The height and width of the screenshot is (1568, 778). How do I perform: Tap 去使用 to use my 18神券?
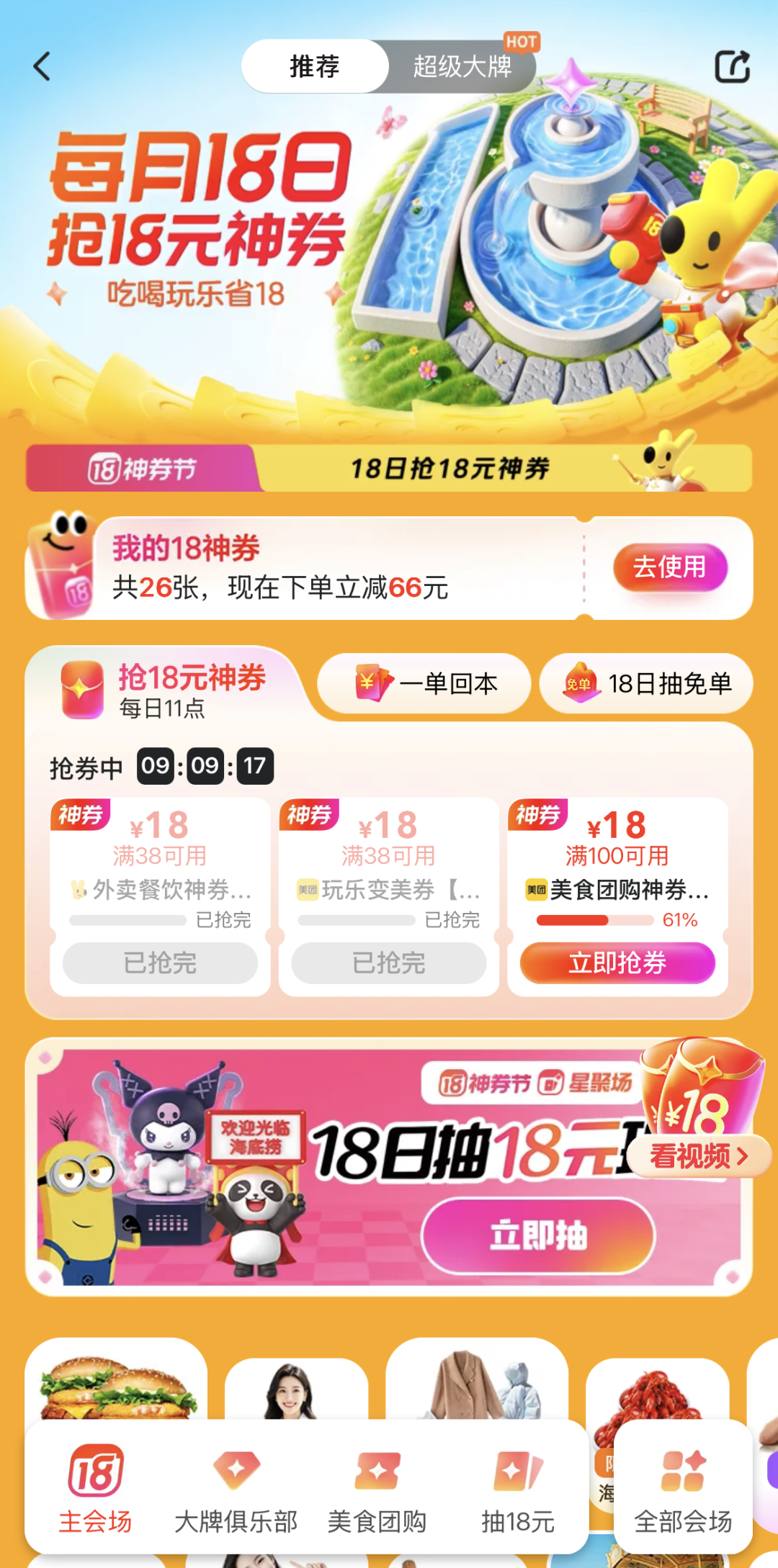pyautogui.click(x=669, y=567)
